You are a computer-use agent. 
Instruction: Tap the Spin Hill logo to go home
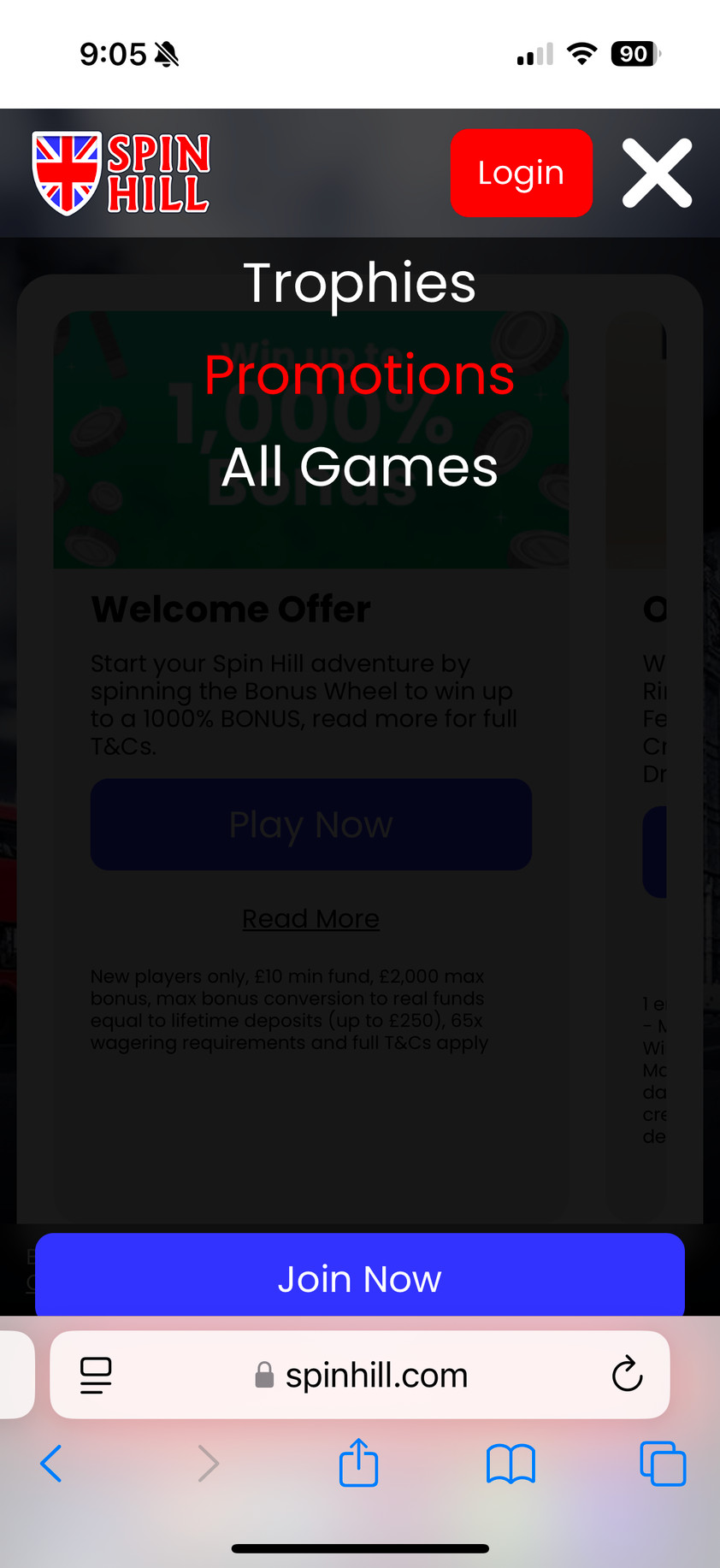pos(121,174)
